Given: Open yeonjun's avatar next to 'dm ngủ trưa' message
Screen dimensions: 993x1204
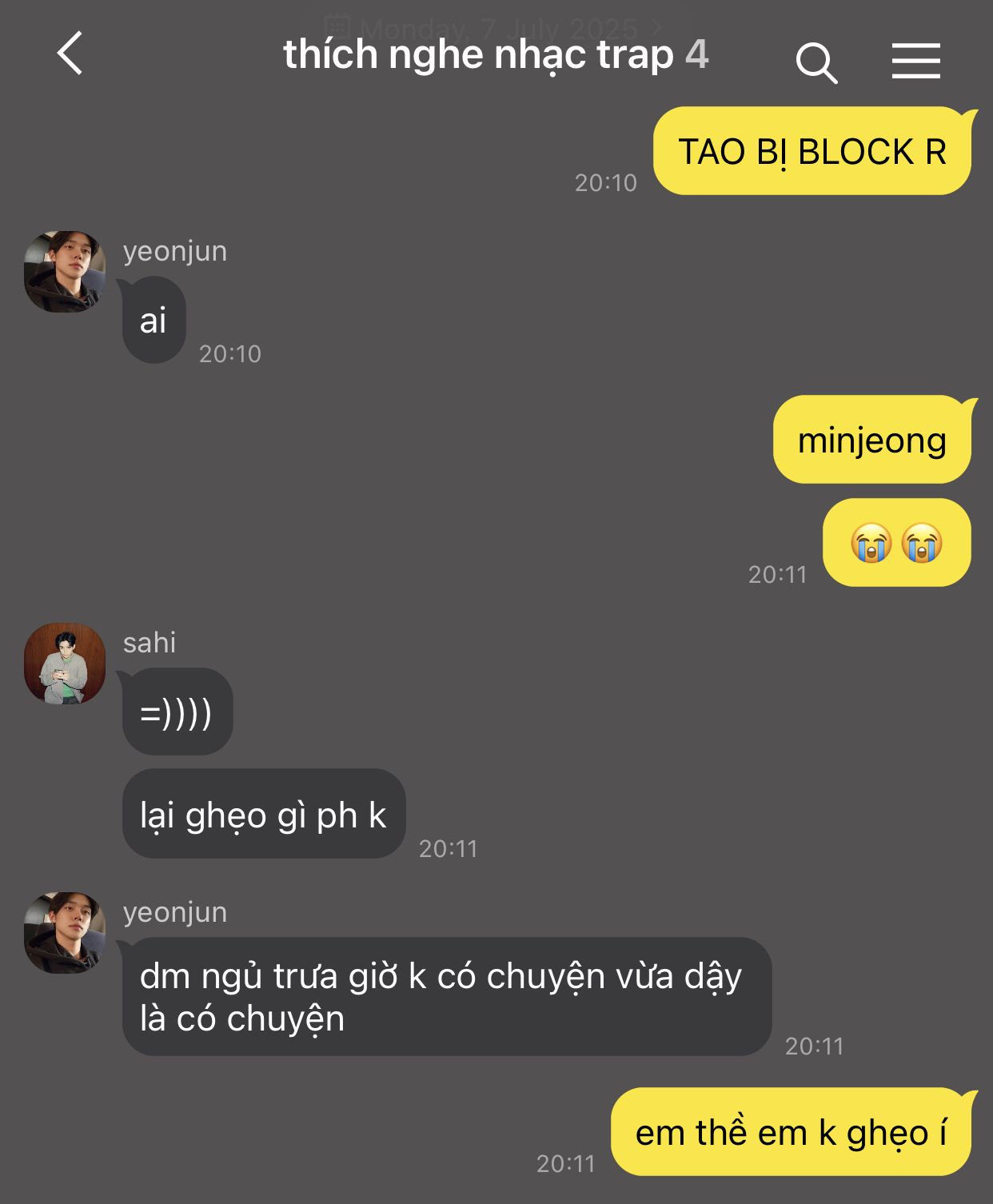Looking at the screenshot, I should tap(65, 933).
